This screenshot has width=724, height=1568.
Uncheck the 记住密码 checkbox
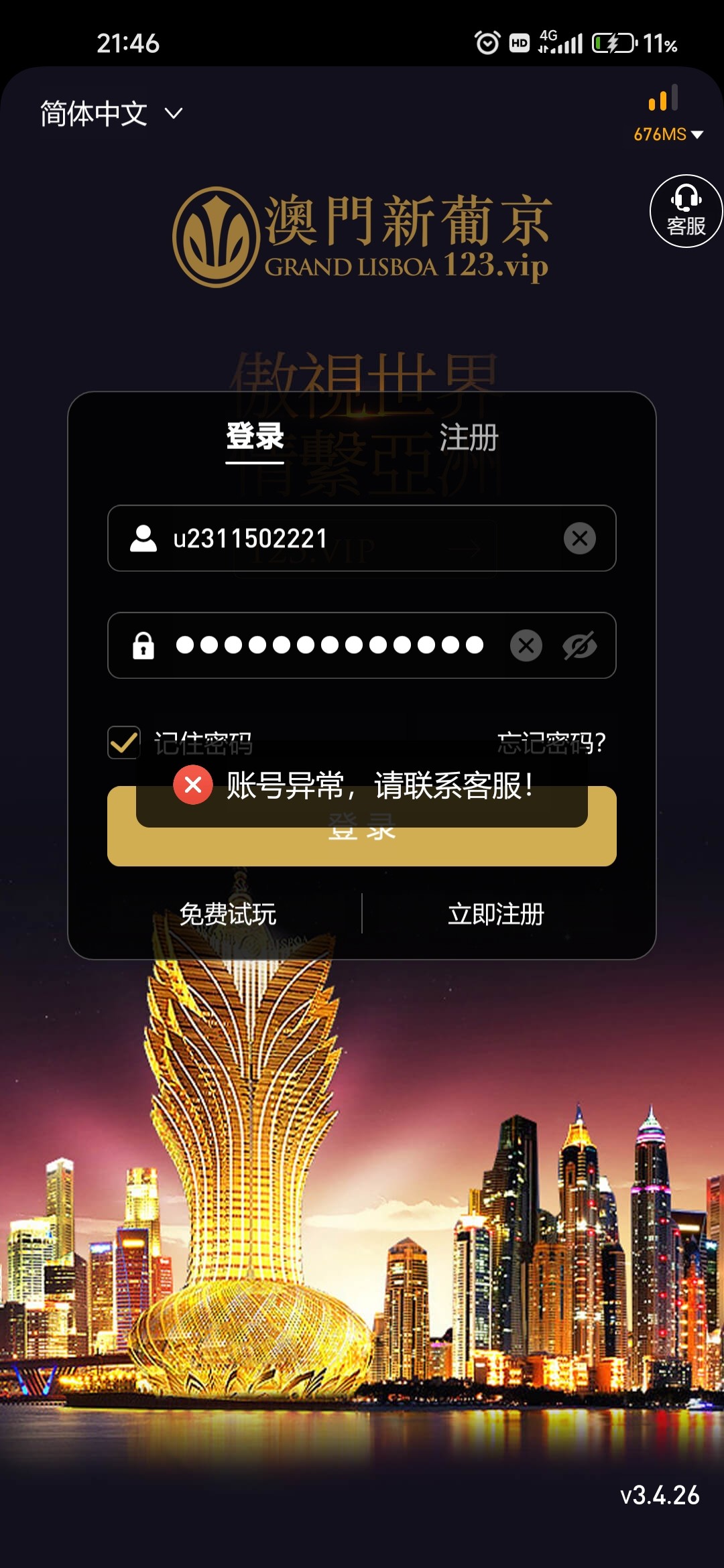pos(124,742)
